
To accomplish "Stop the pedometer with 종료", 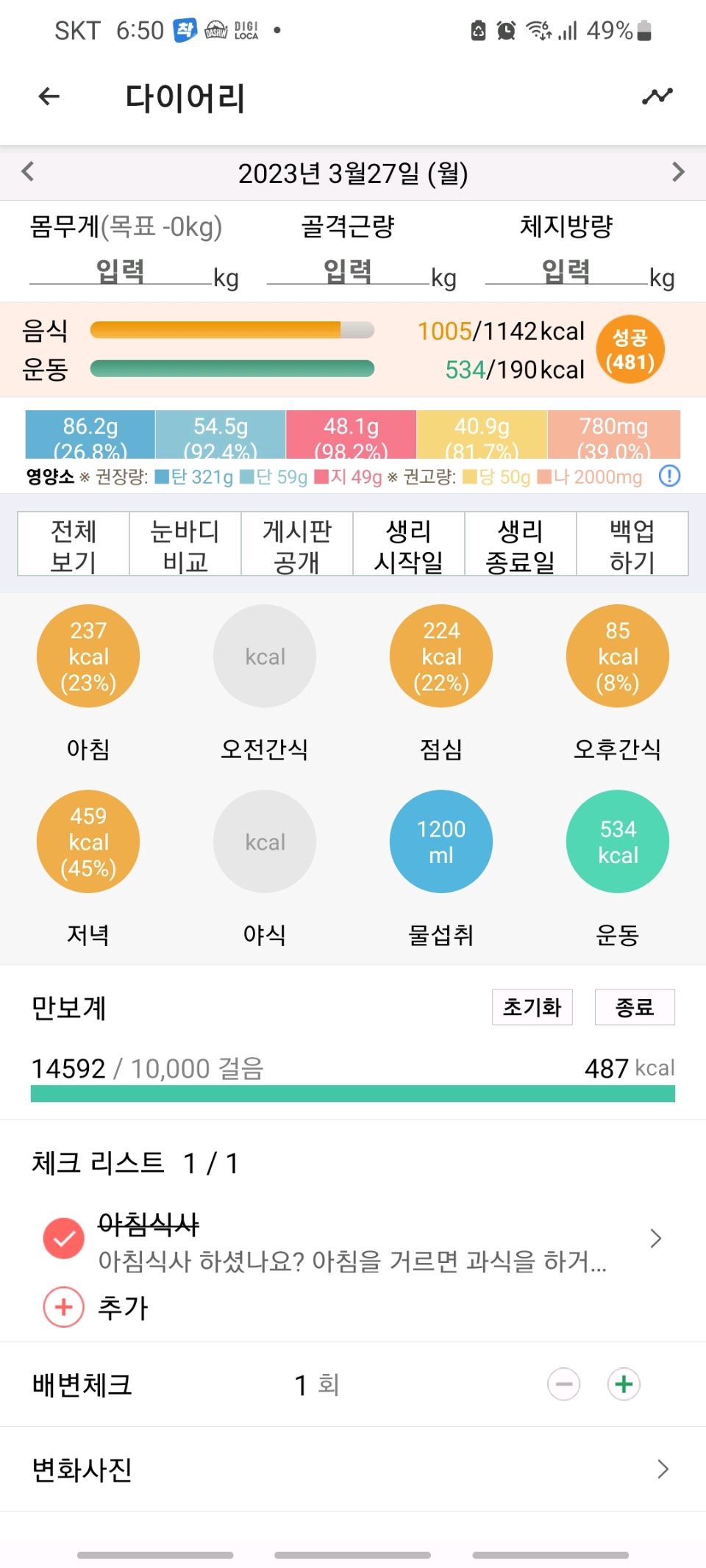I will click(635, 1007).
